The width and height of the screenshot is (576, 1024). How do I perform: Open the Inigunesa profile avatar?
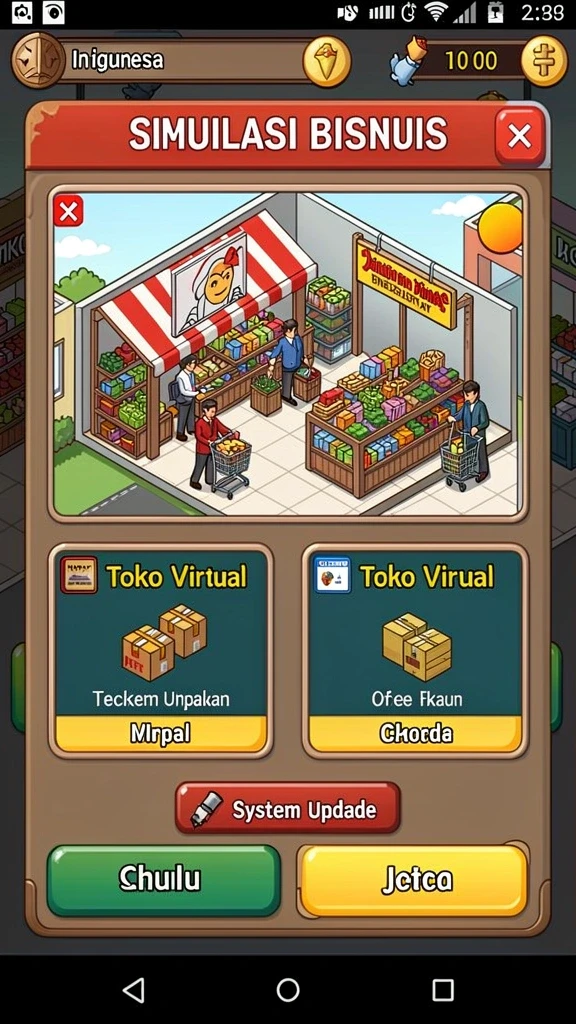coord(37,60)
